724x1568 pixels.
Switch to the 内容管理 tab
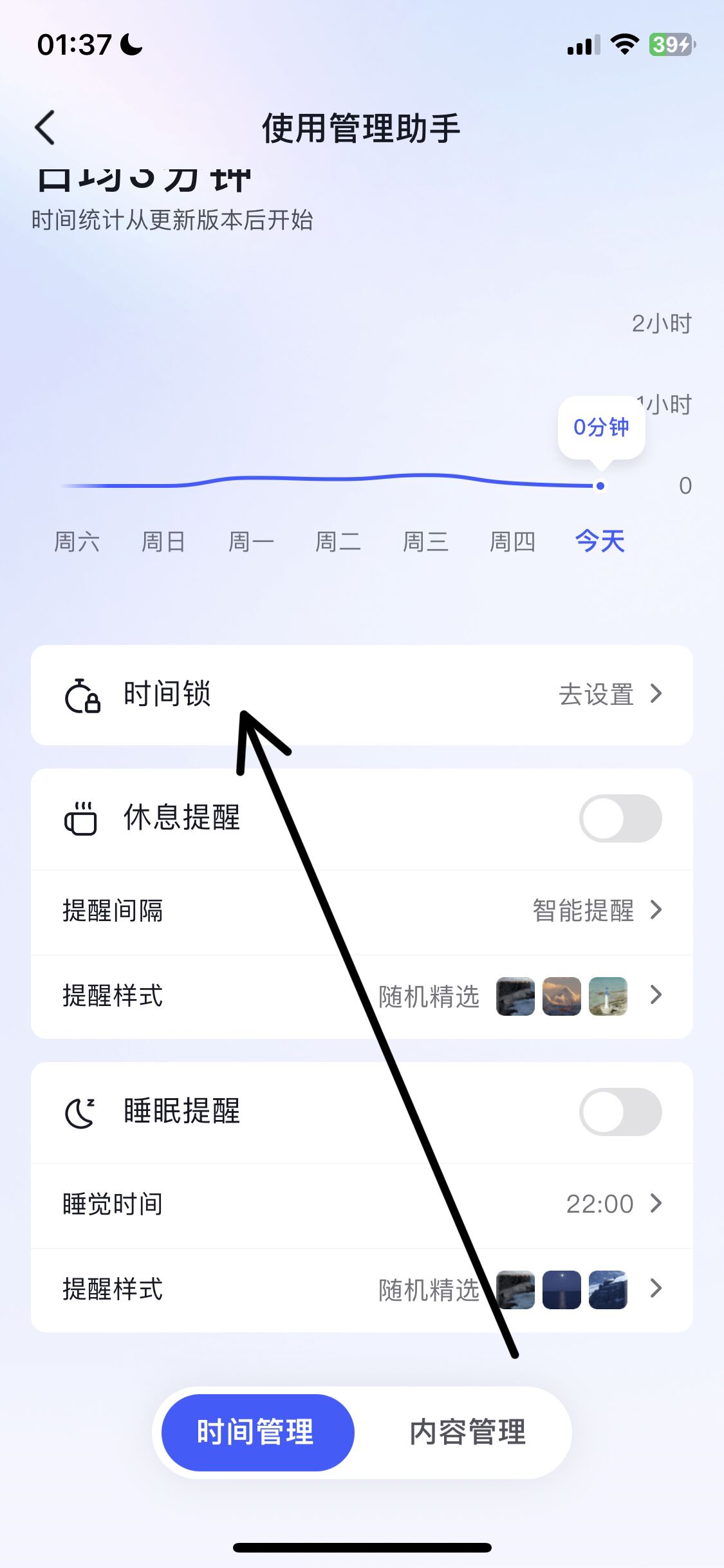pyautogui.click(x=467, y=1433)
